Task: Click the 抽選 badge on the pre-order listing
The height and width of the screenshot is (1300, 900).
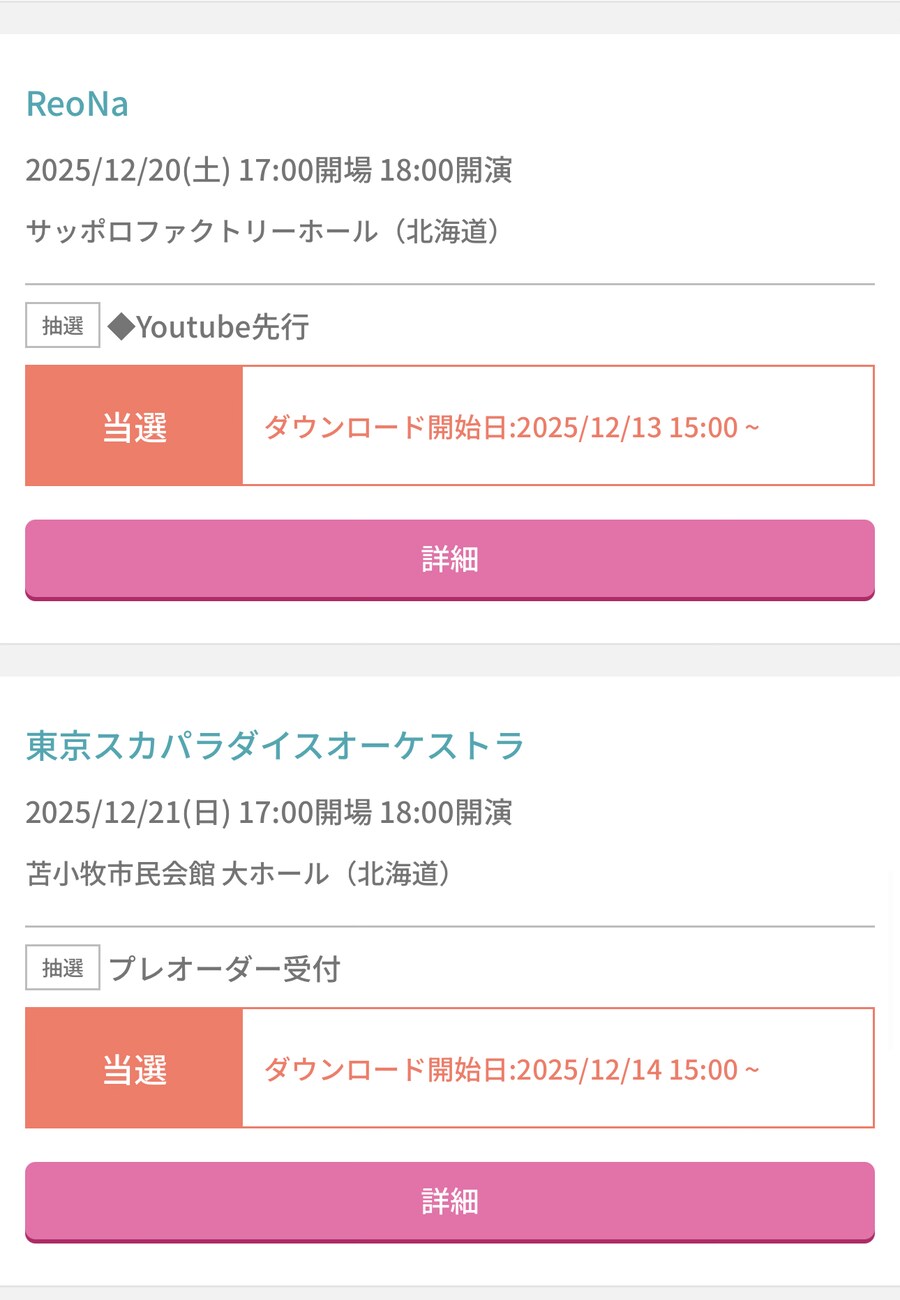Action: click(x=61, y=967)
